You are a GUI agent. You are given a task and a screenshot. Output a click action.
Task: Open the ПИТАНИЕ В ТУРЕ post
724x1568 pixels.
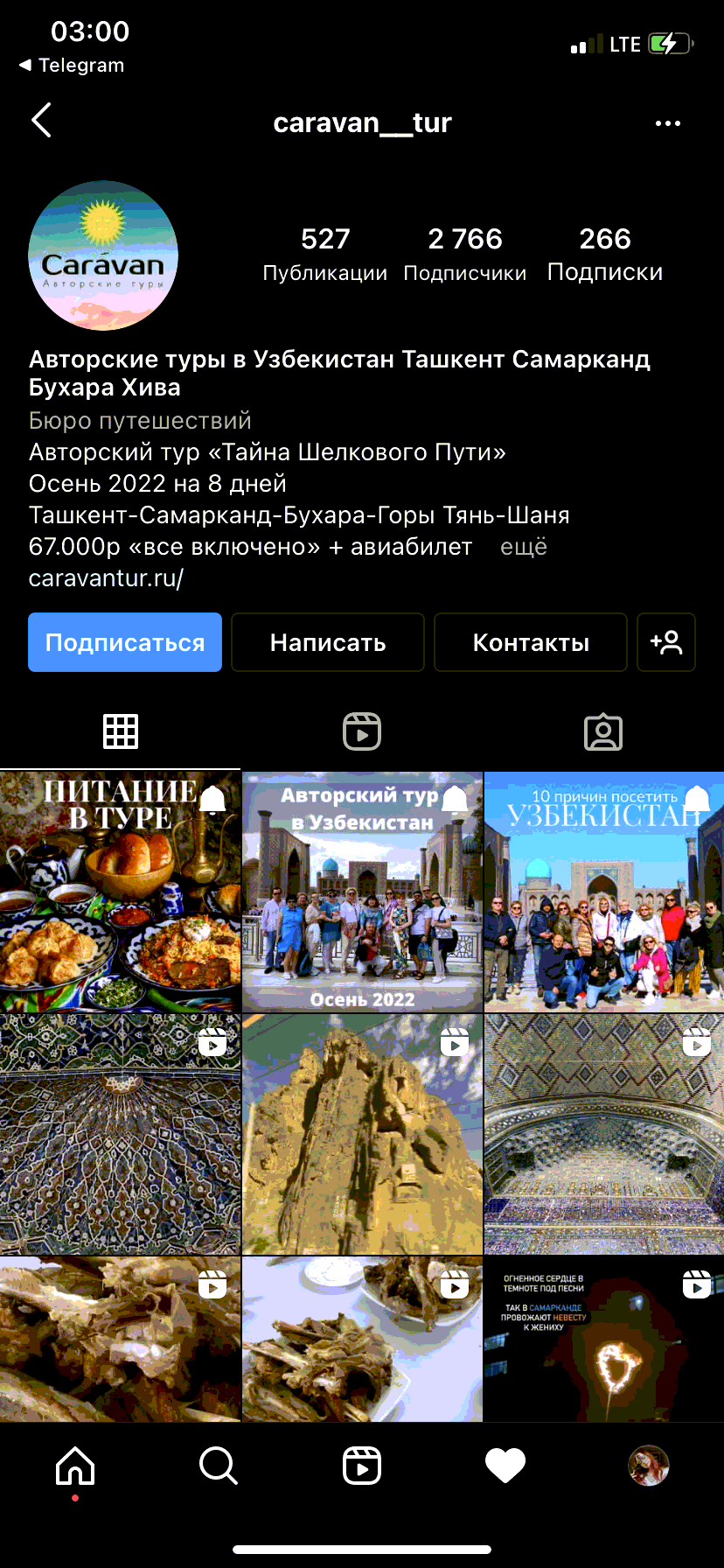point(120,892)
